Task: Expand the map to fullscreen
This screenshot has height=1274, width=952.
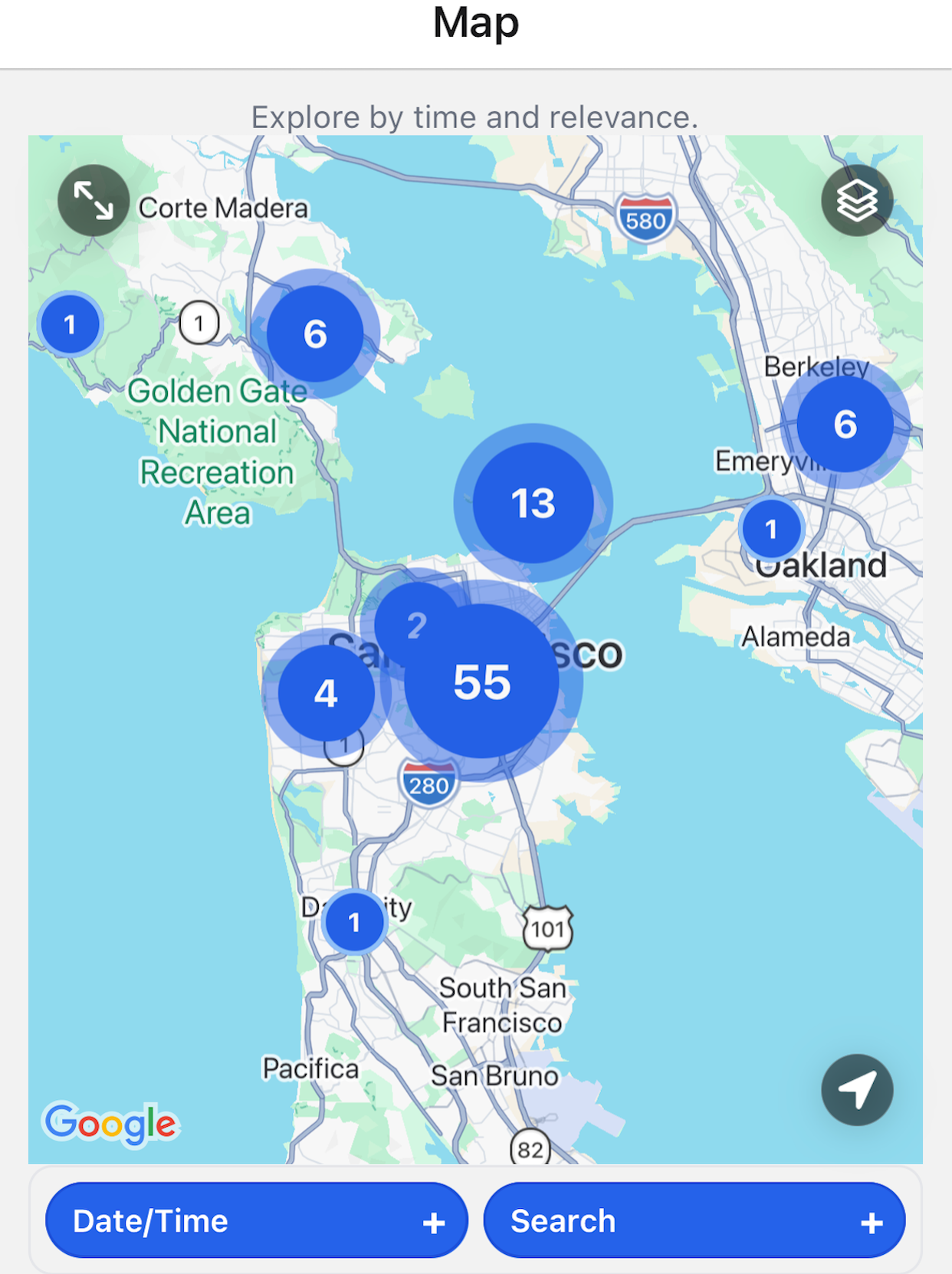Action: pyautogui.click(x=94, y=201)
